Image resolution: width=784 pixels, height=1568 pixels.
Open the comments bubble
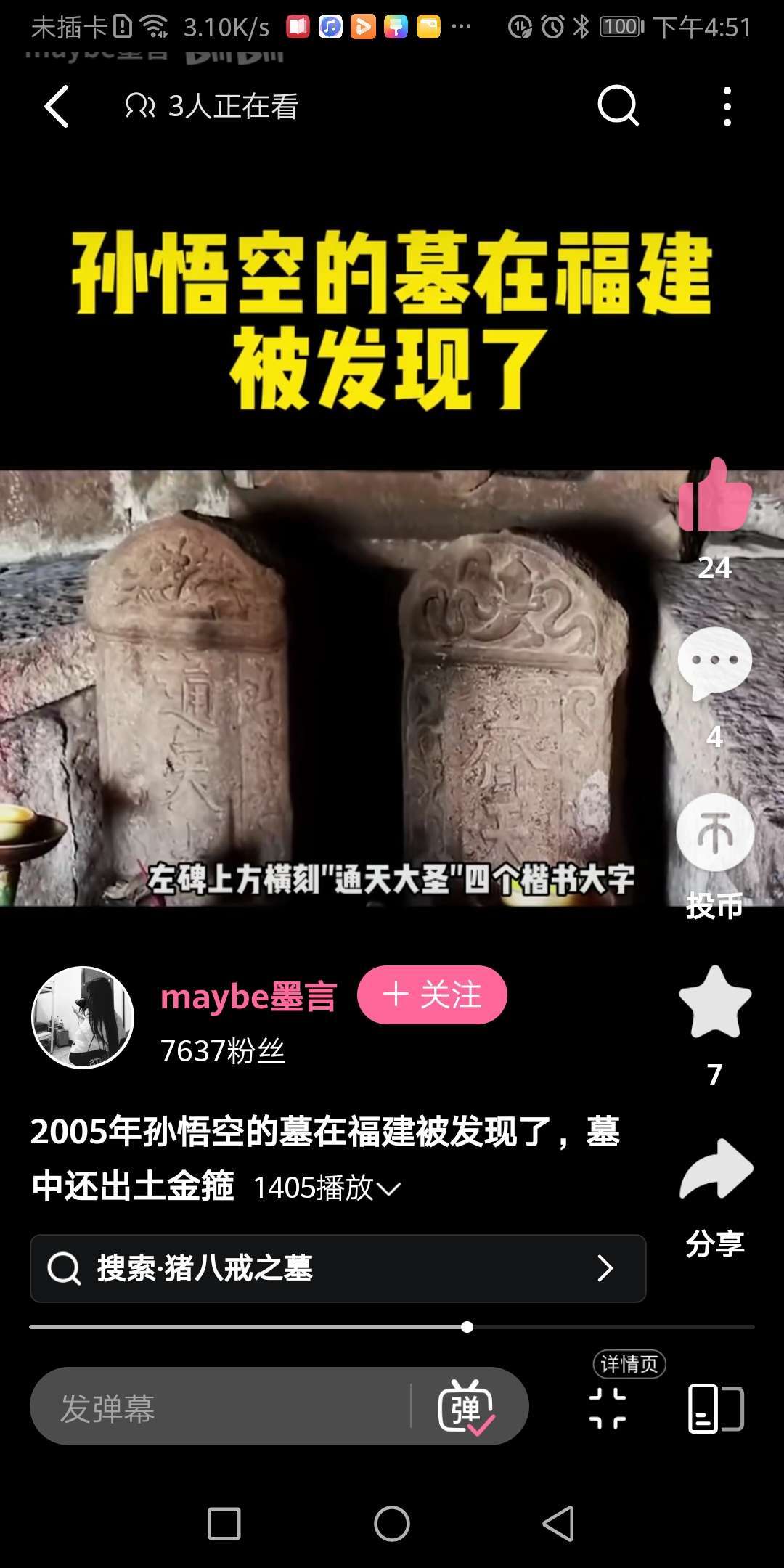(x=714, y=663)
